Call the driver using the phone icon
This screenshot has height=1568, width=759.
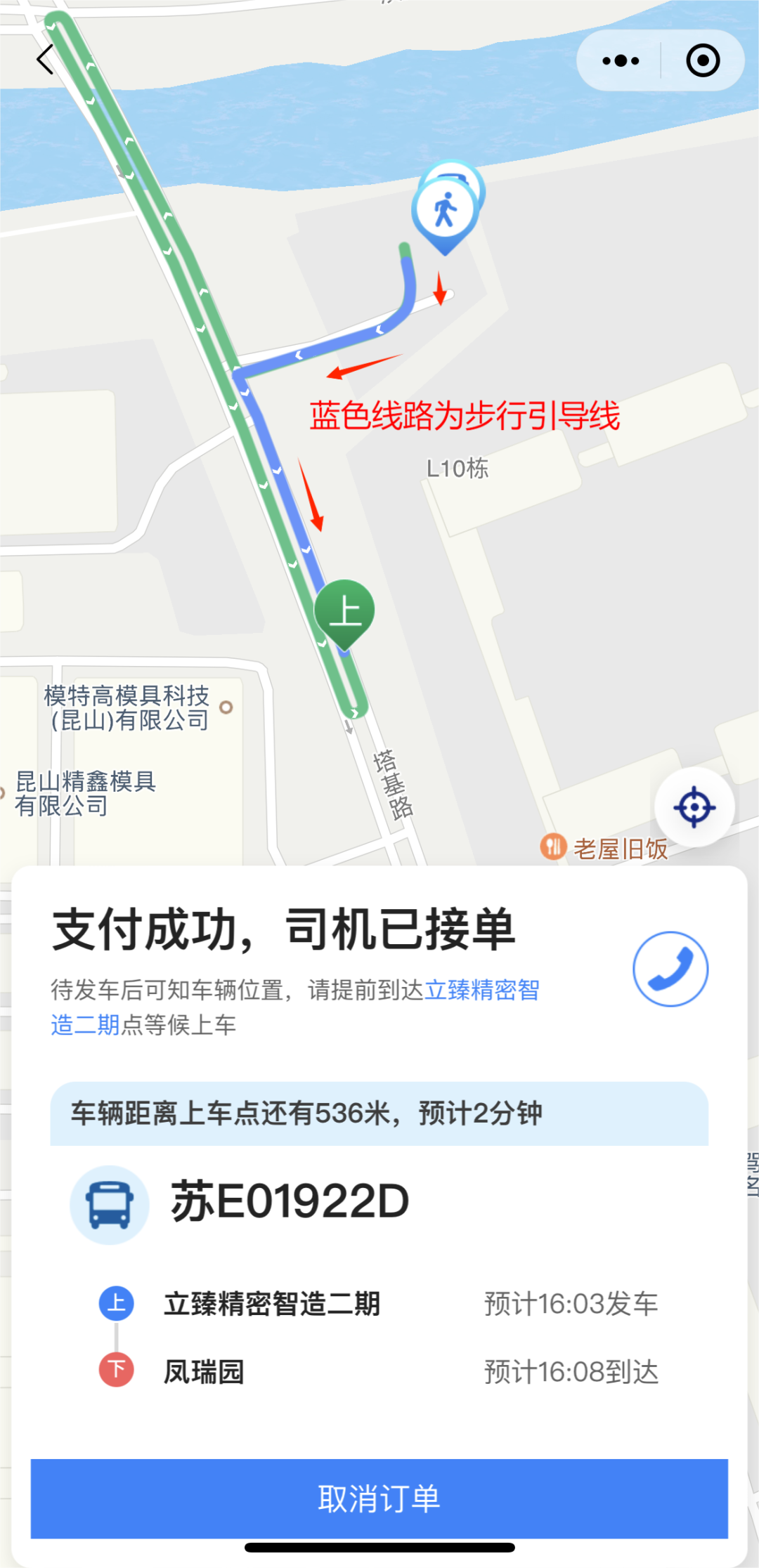click(670, 969)
